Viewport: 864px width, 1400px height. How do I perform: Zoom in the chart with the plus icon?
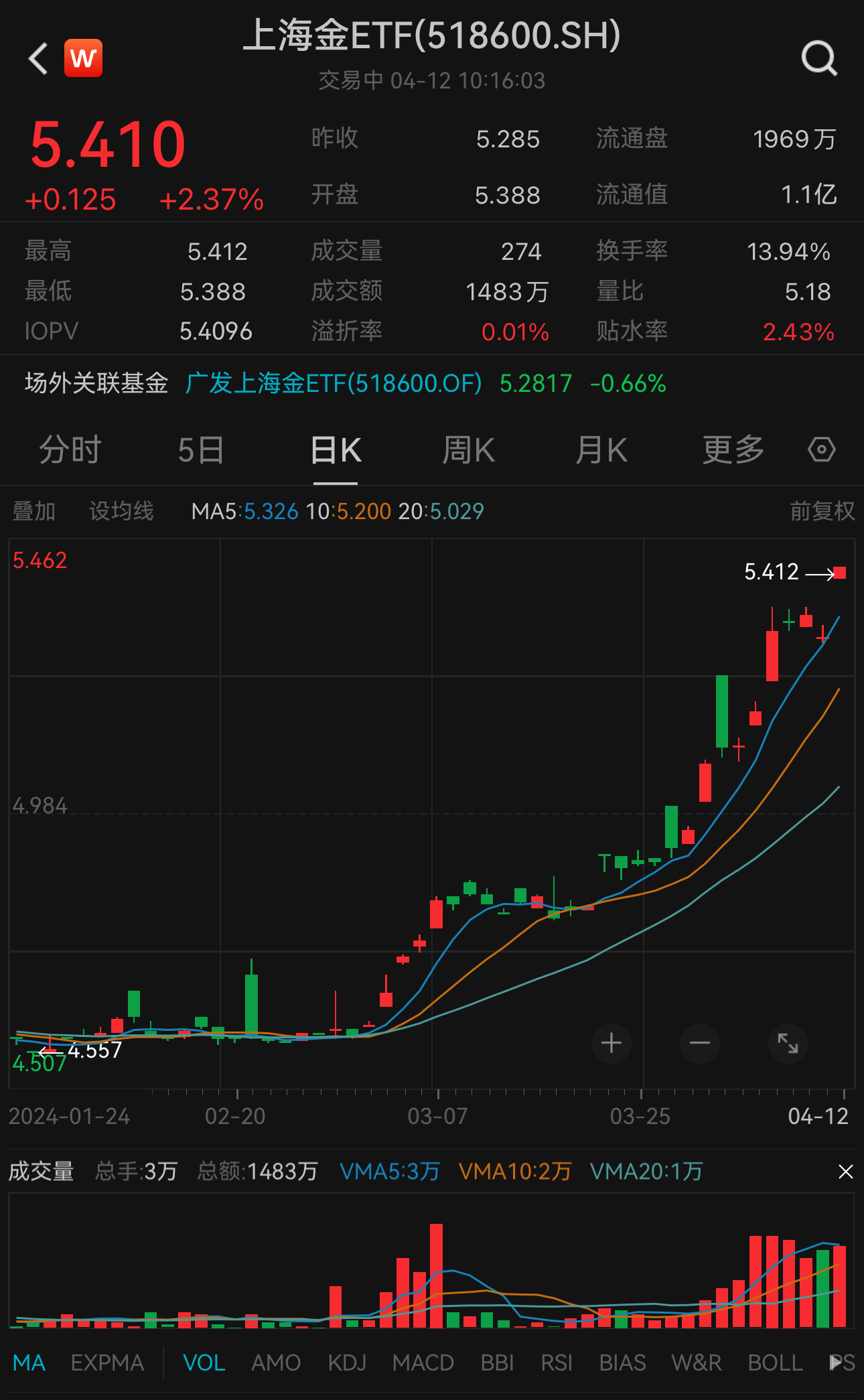611,1043
